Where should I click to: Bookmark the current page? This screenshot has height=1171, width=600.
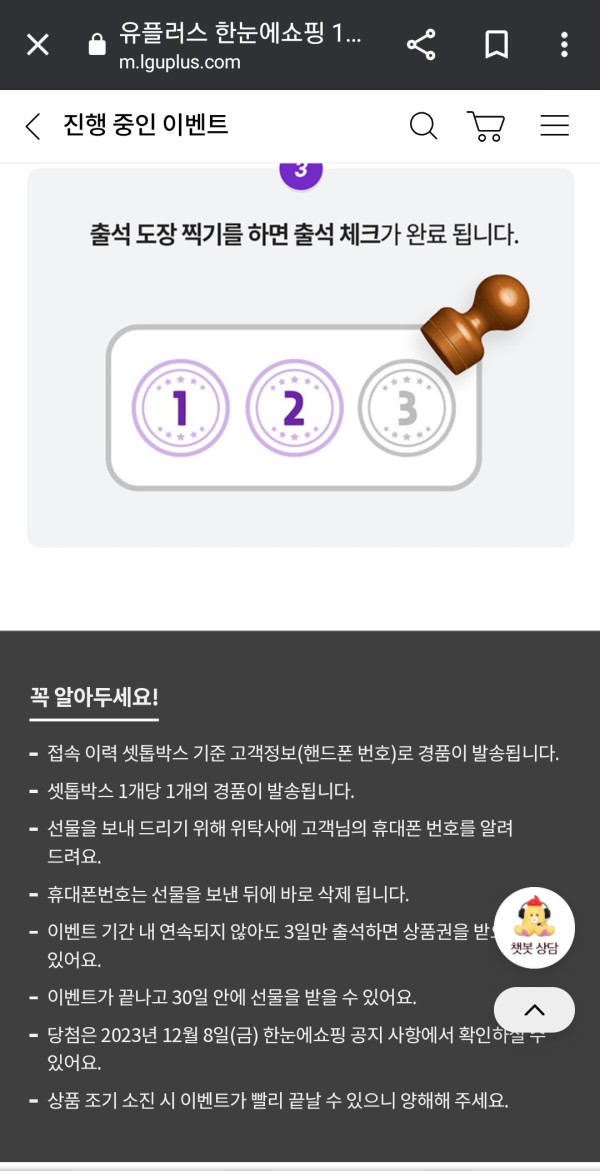tap(496, 45)
